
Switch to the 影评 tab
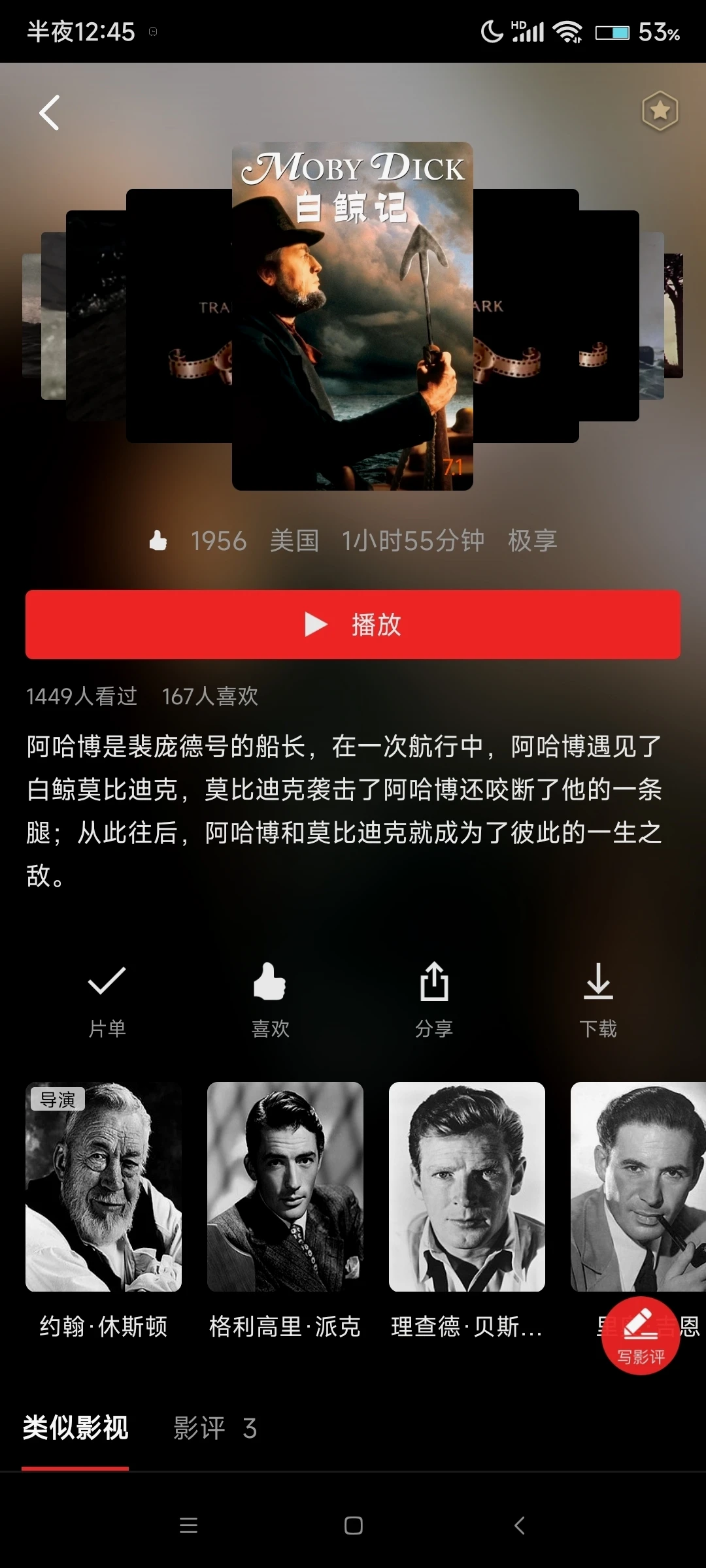click(215, 1428)
